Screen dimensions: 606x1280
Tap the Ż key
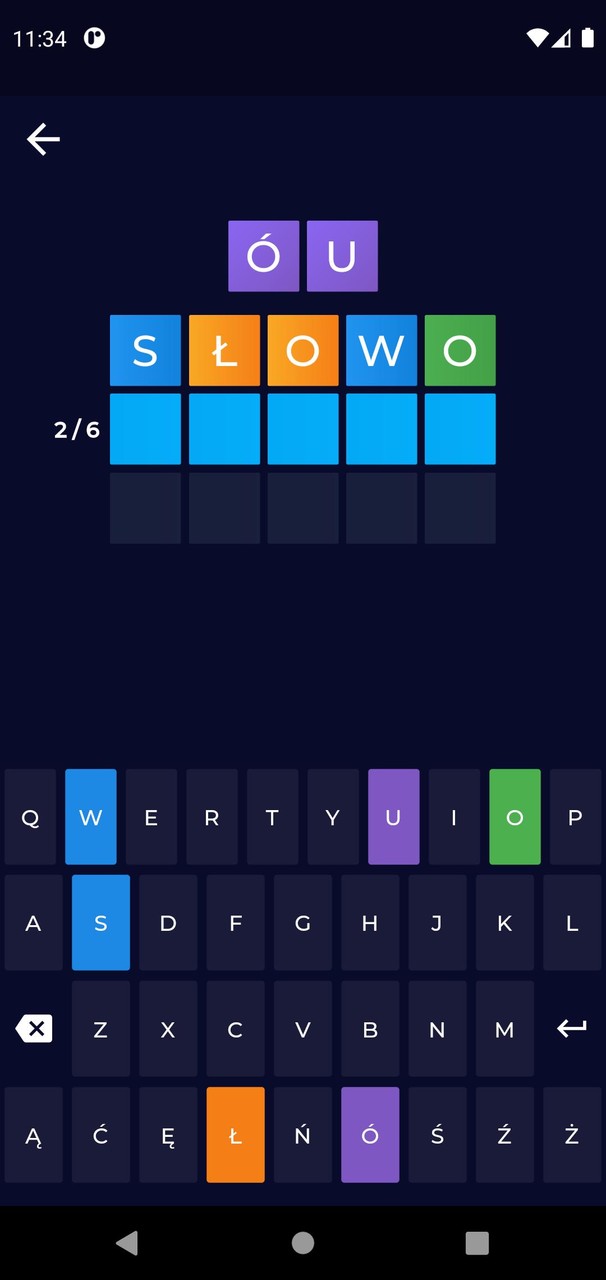(572, 1135)
